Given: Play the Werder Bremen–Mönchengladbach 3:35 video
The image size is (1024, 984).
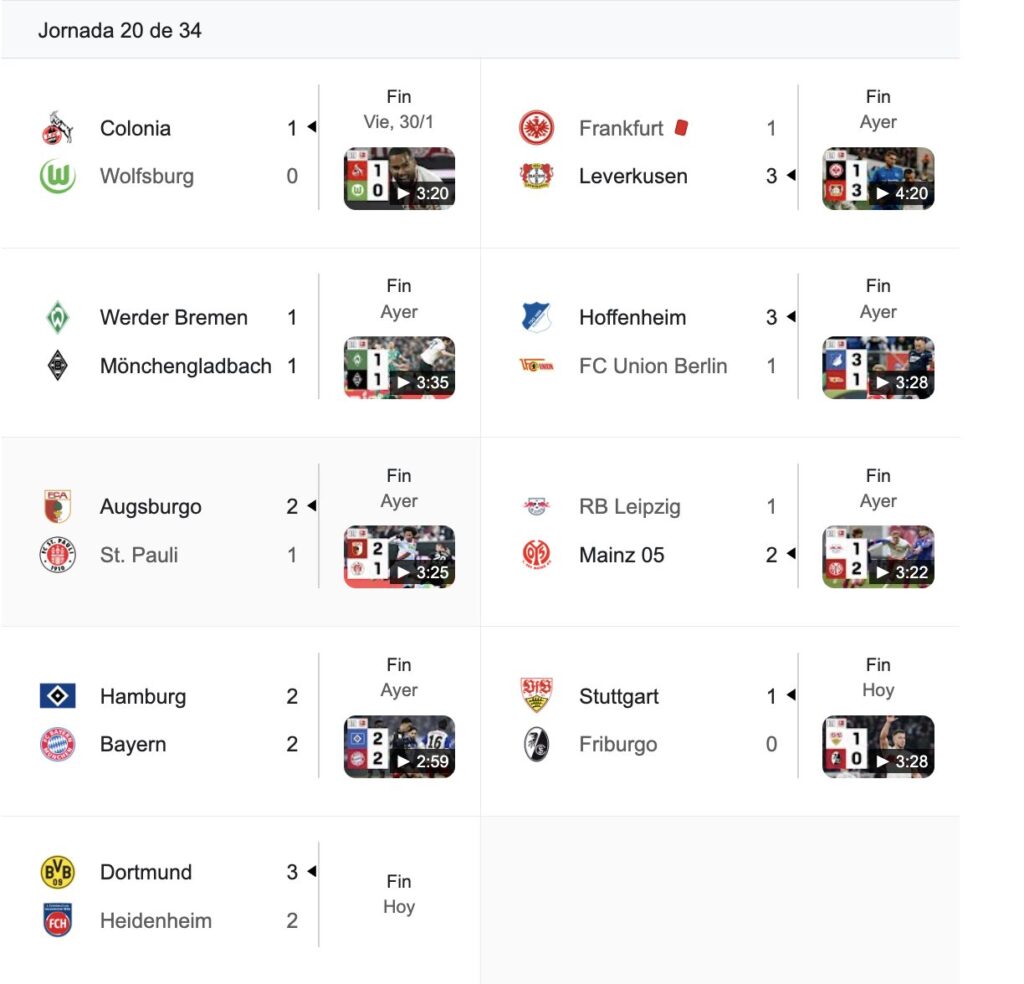Looking at the screenshot, I should point(399,368).
